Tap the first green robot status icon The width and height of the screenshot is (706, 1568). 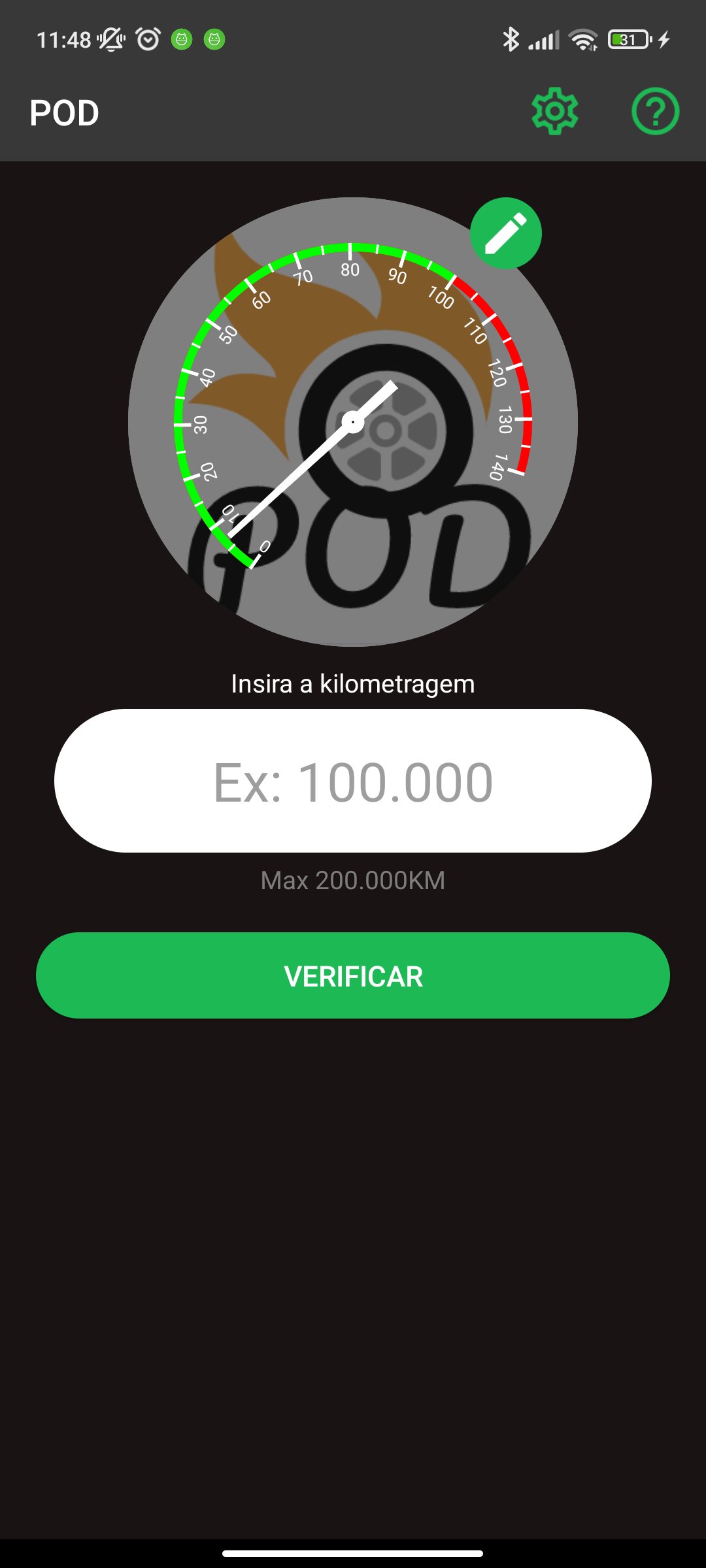[x=182, y=39]
